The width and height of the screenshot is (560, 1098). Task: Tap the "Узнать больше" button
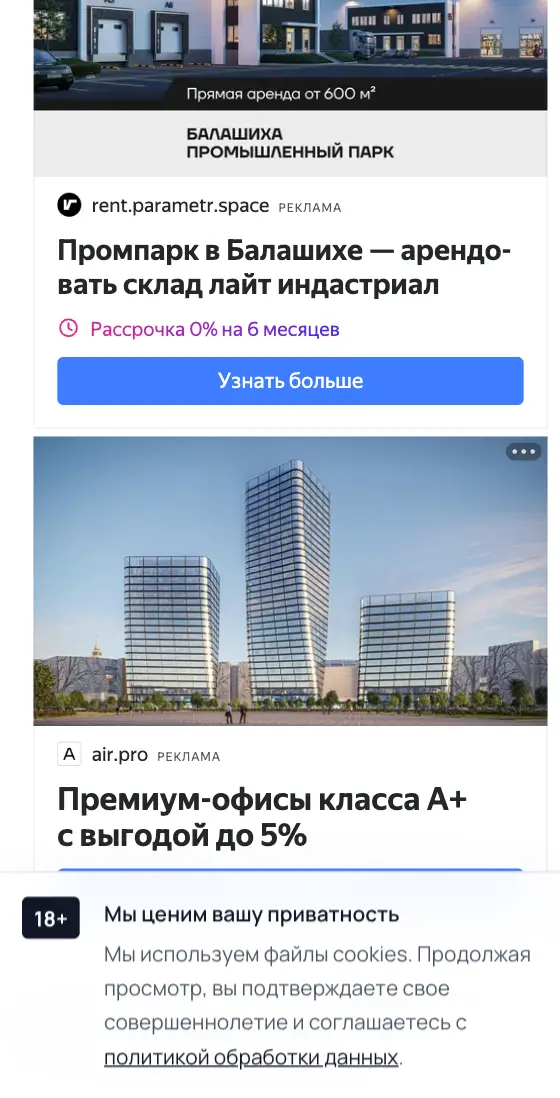coord(290,381)
